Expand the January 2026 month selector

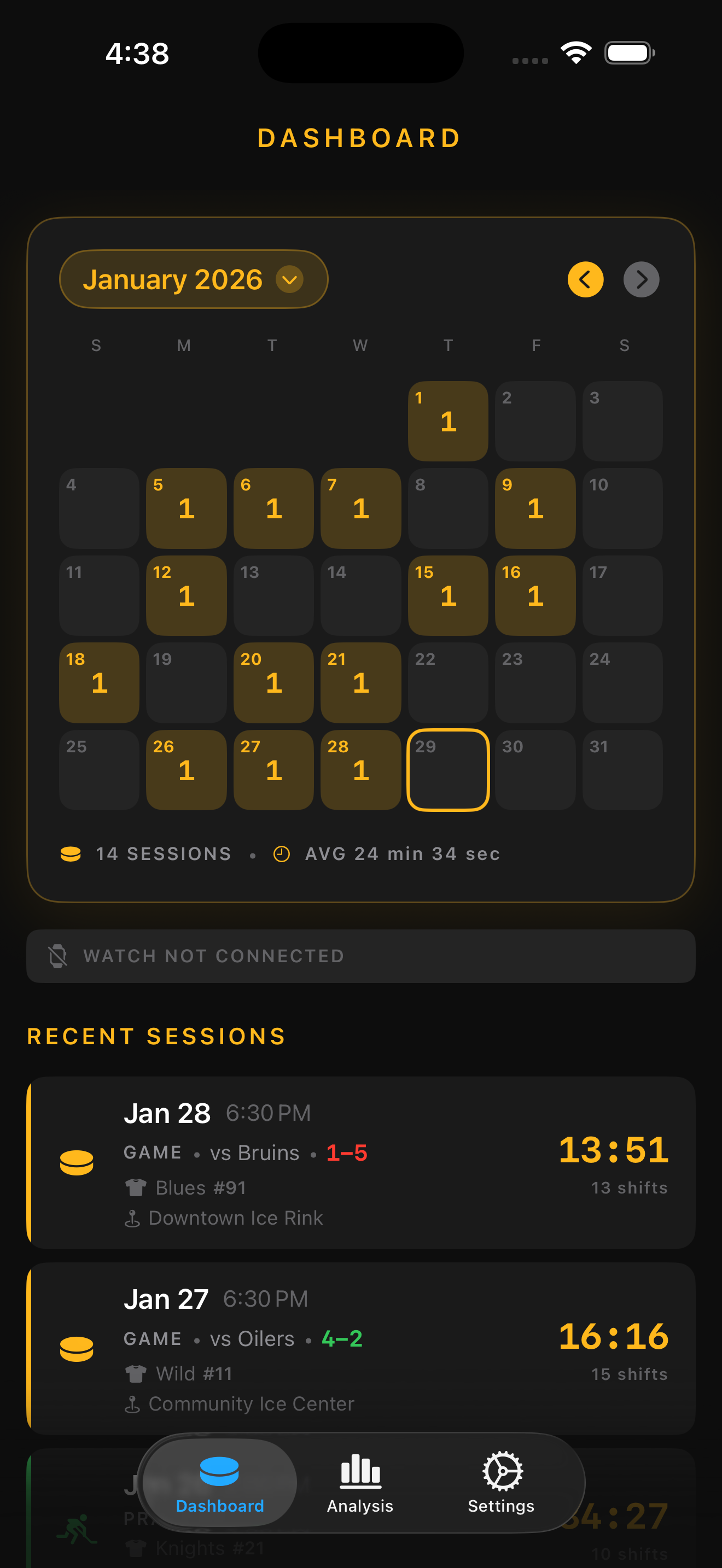[x=193, y=279]
